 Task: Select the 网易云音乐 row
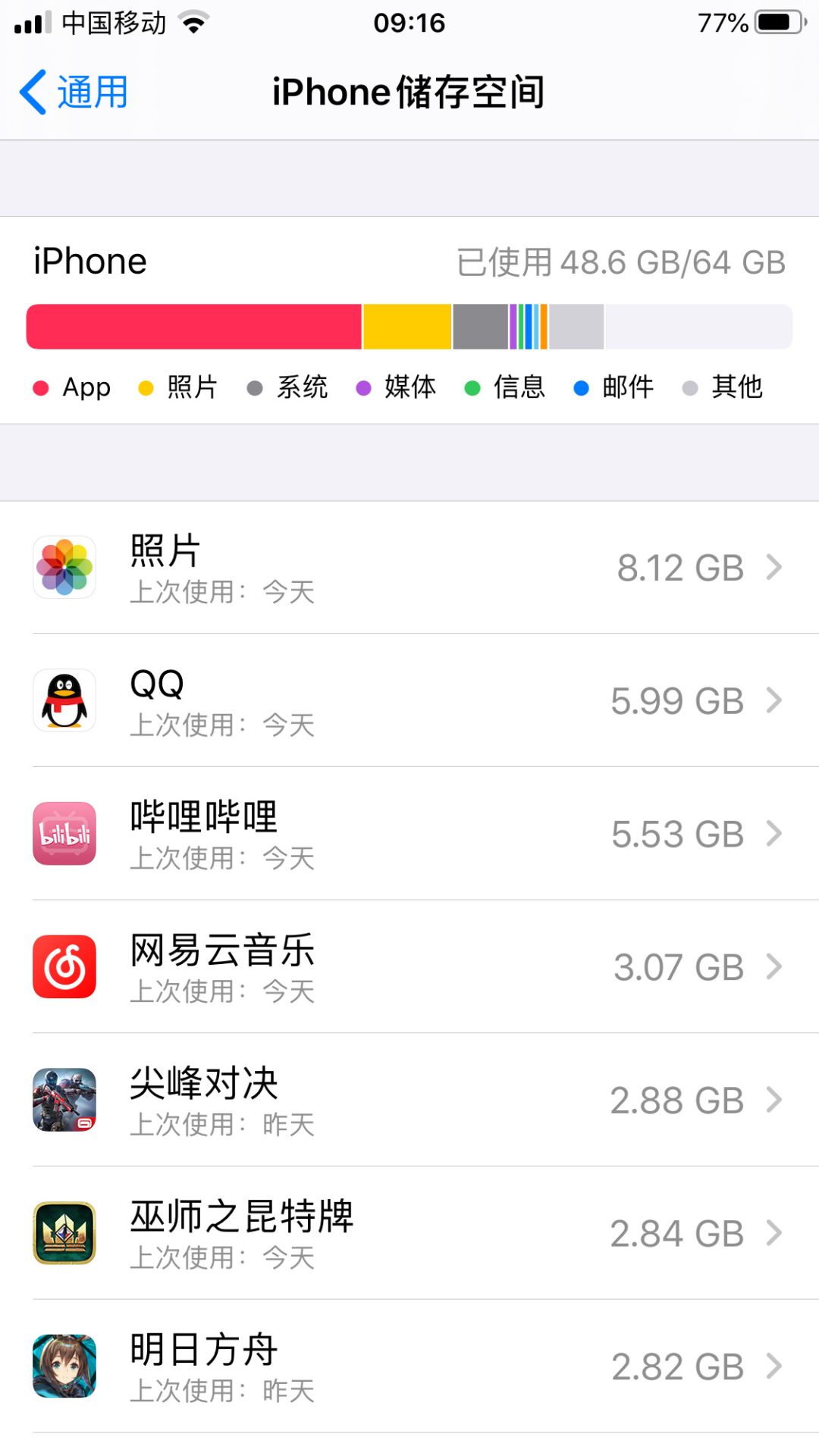click(x=409, y=967)
